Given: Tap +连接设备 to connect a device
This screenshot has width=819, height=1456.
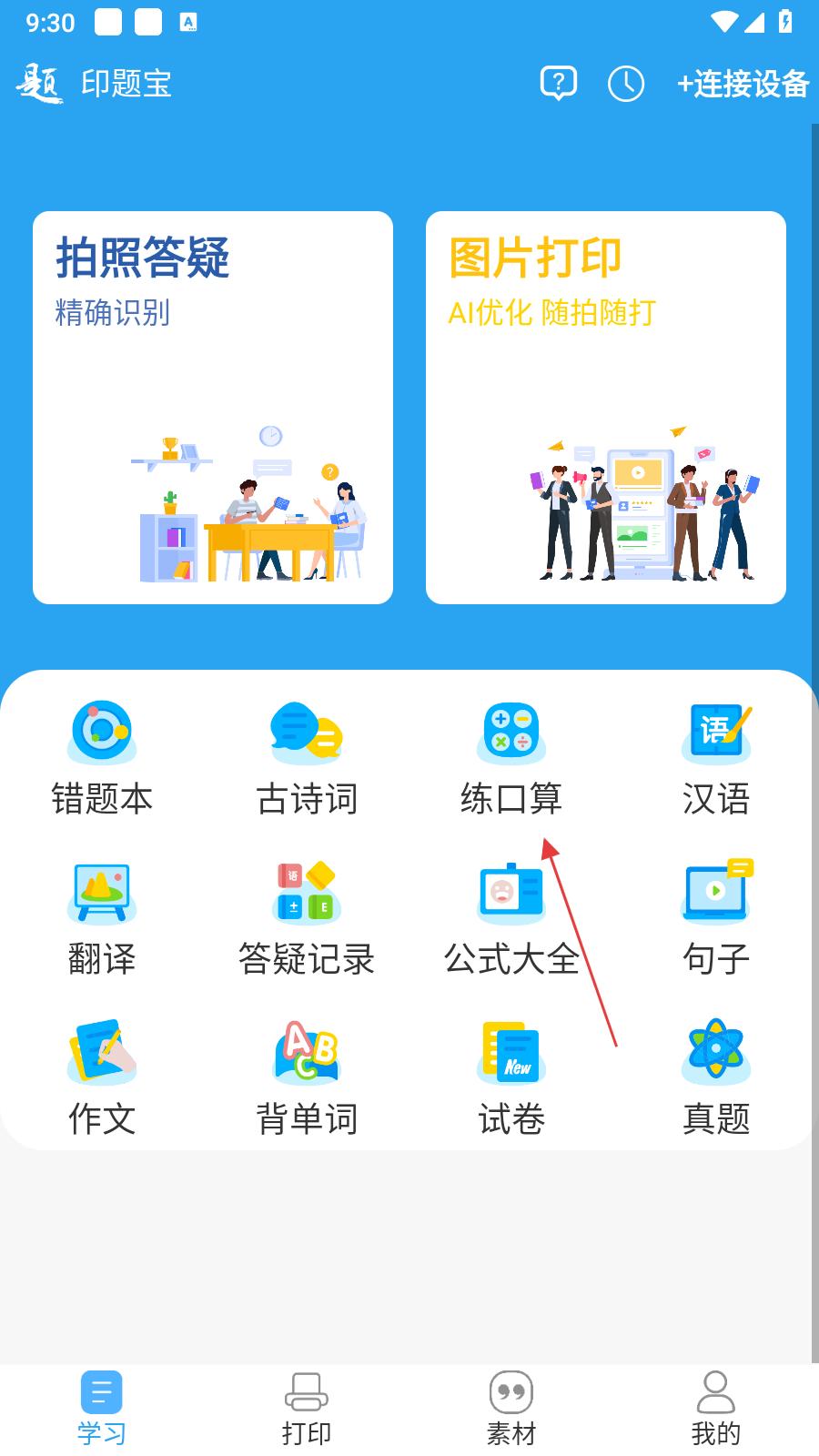Looking at the screenshot, I should 743,84.
